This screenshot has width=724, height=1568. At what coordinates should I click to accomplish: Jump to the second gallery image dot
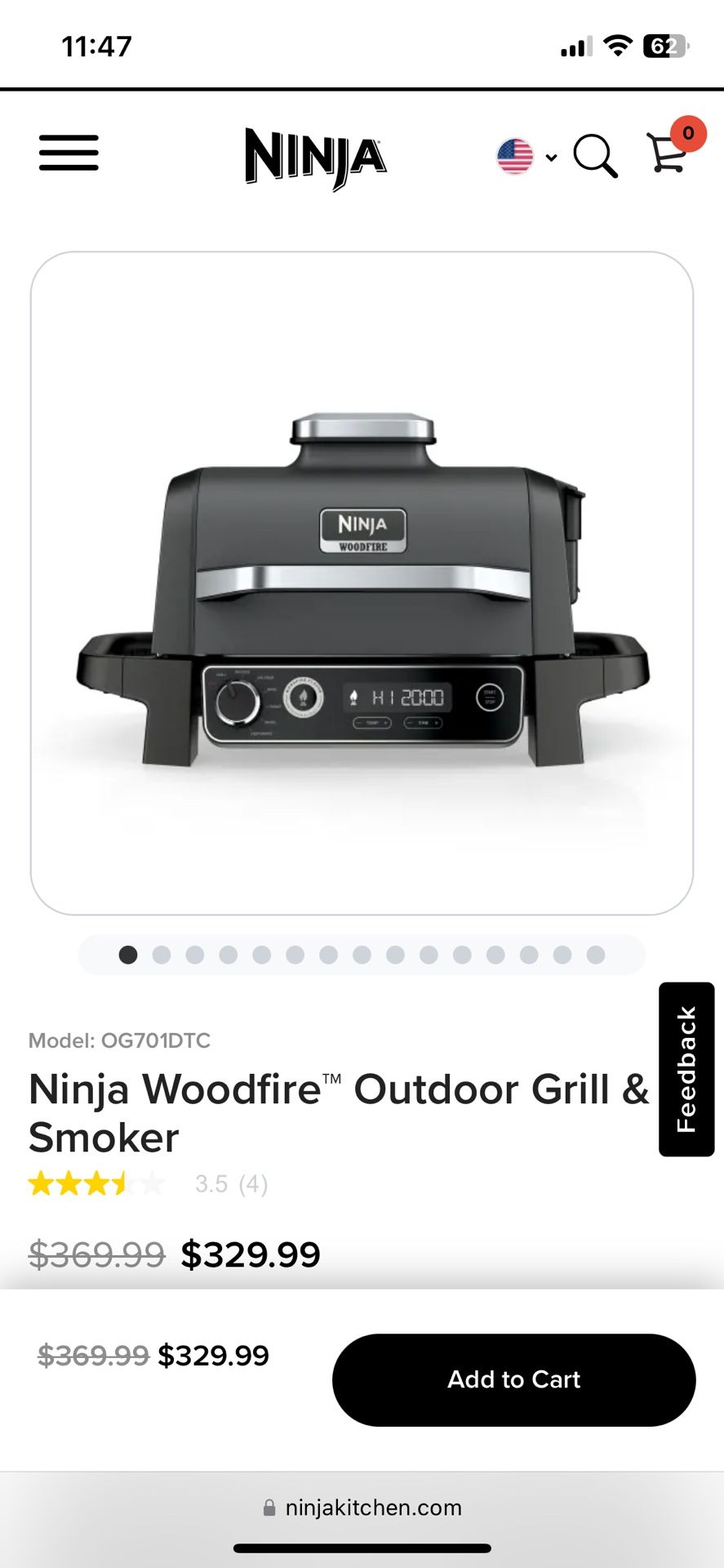(x=162, y=955)
